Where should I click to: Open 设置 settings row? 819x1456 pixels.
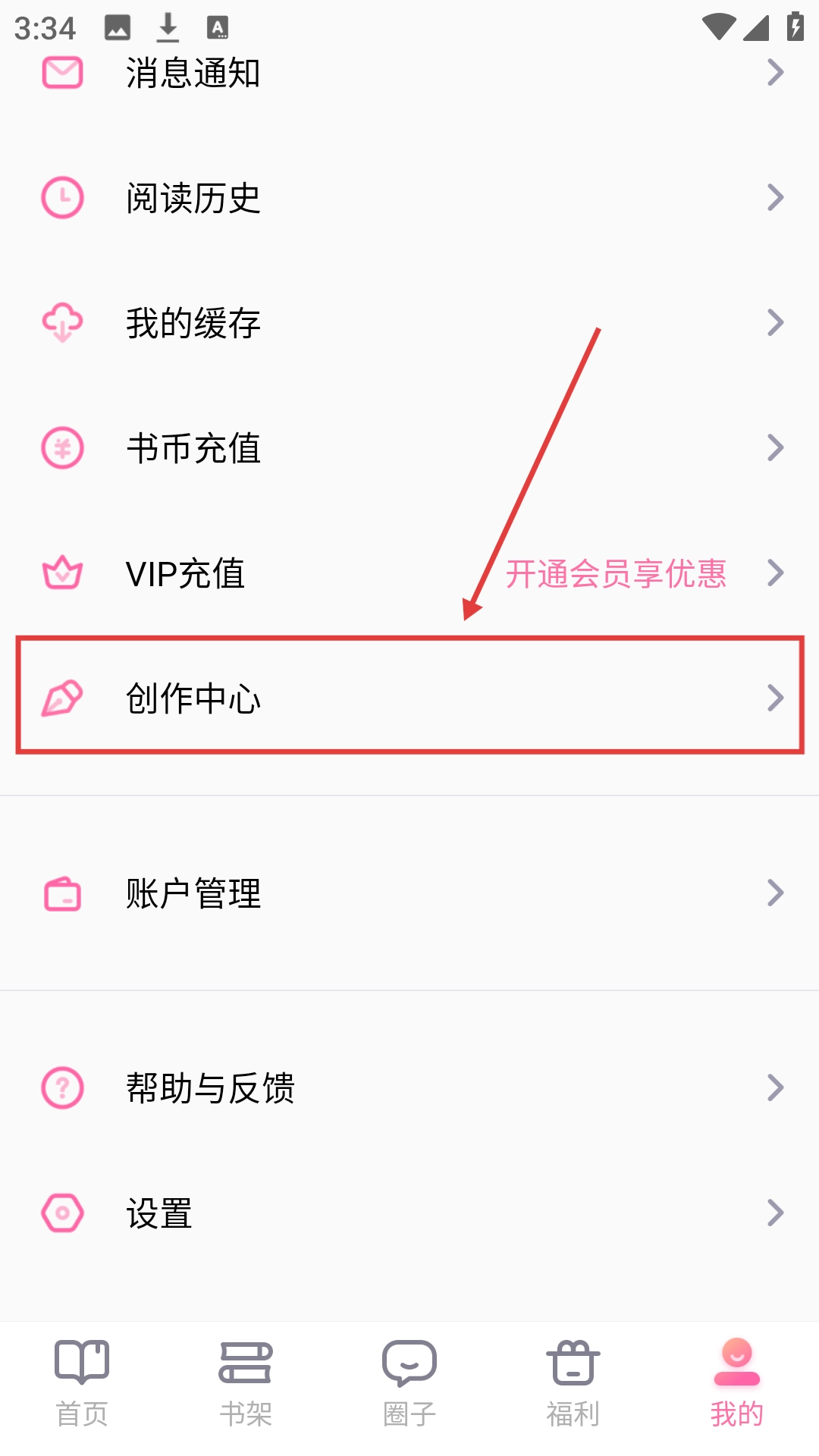point(409,1213)
